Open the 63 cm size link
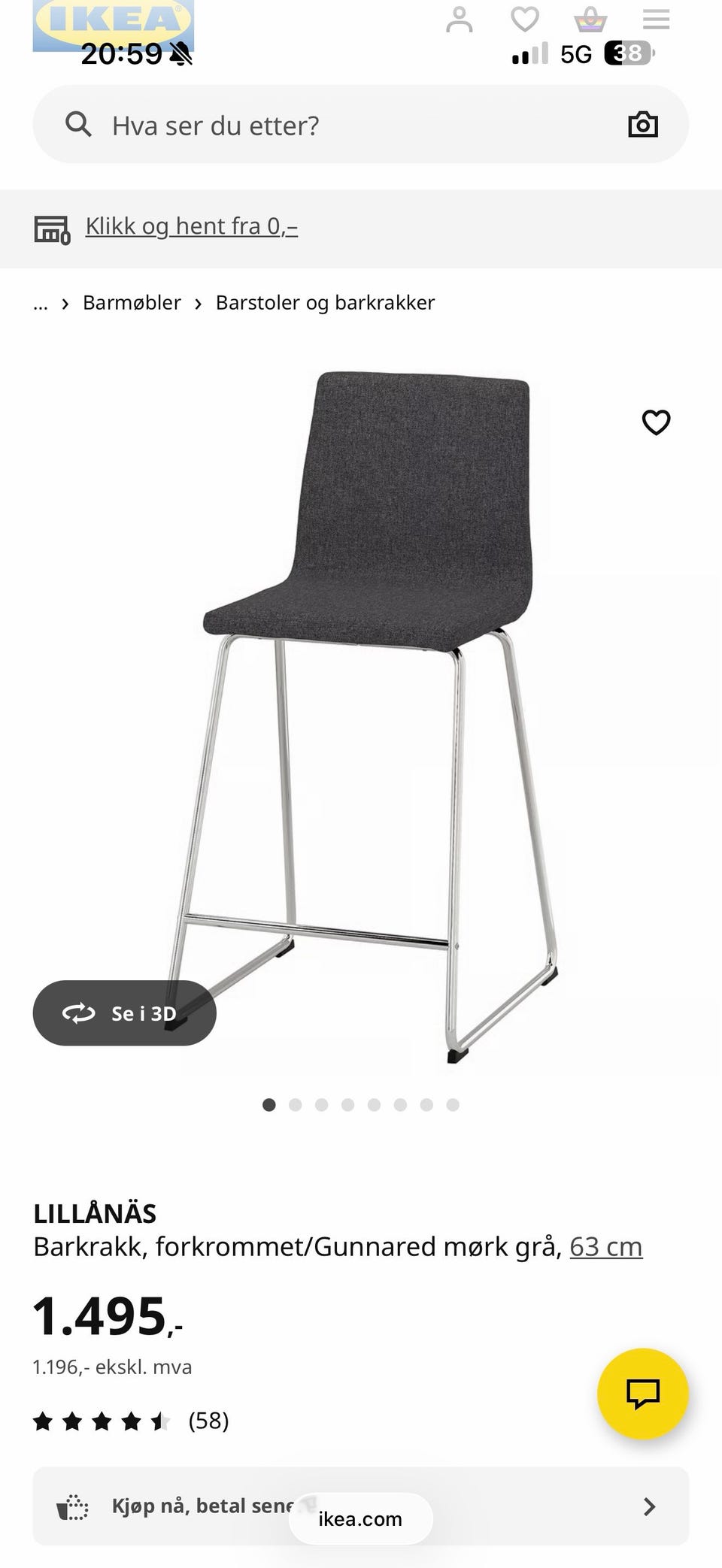Viewport: 722px width, 1568px height. [x=605, y=1247]
